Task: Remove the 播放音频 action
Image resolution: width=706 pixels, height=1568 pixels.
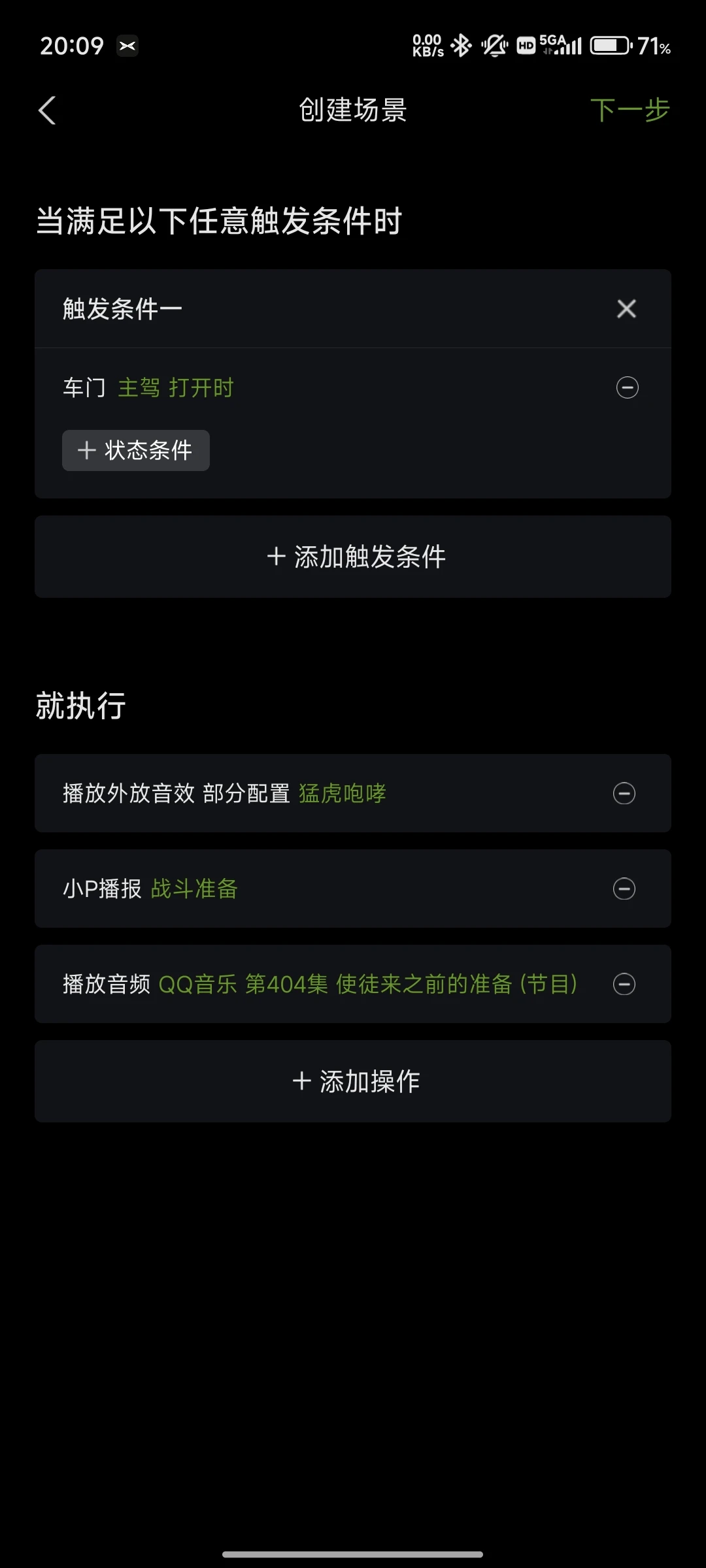Action: [624, 984]
